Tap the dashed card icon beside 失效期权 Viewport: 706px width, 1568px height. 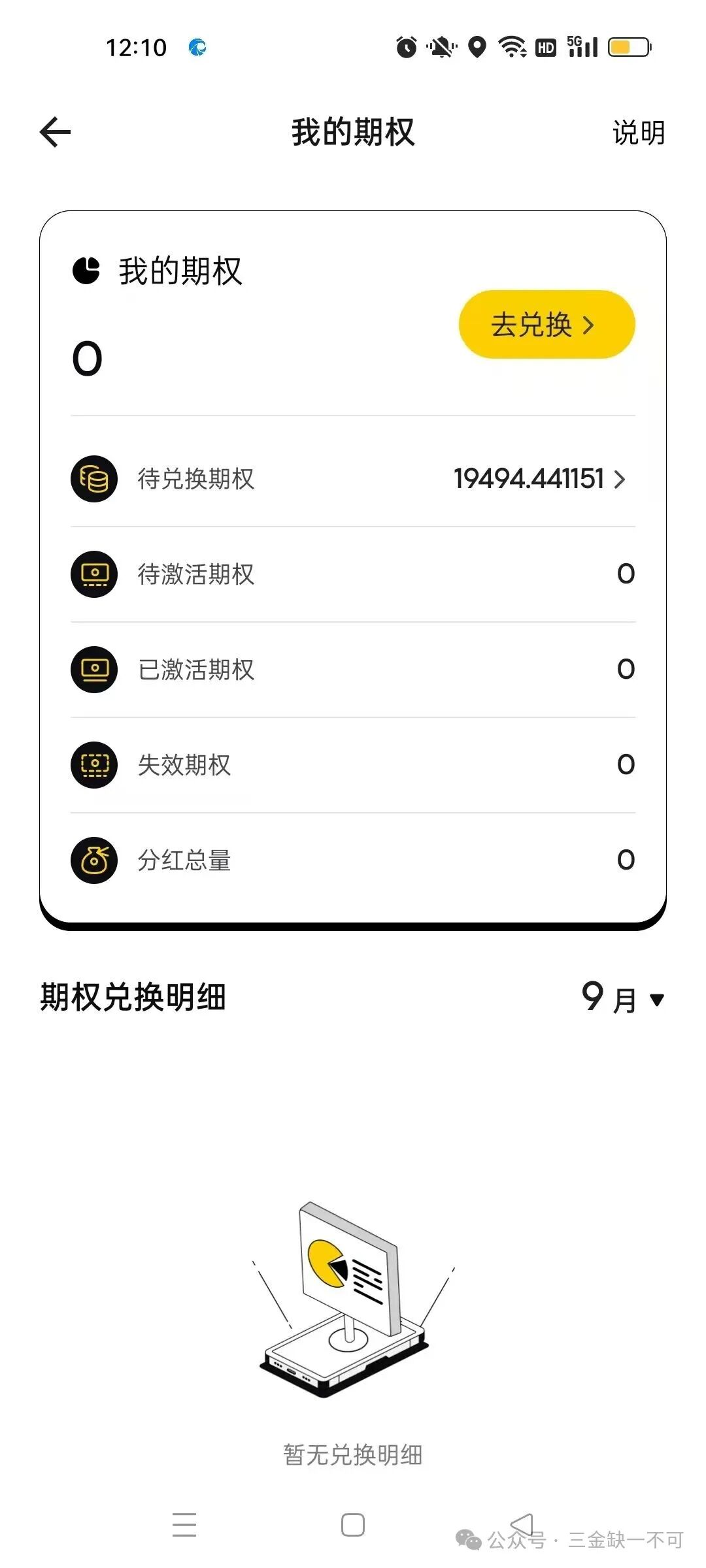(93, 764)
